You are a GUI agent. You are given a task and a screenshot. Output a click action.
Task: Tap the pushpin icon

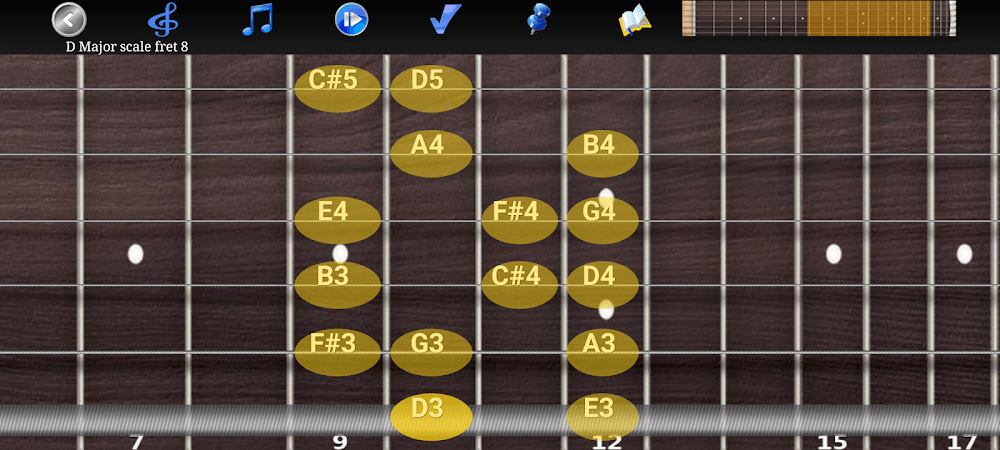pyautogui.click(x=539, y=19)
